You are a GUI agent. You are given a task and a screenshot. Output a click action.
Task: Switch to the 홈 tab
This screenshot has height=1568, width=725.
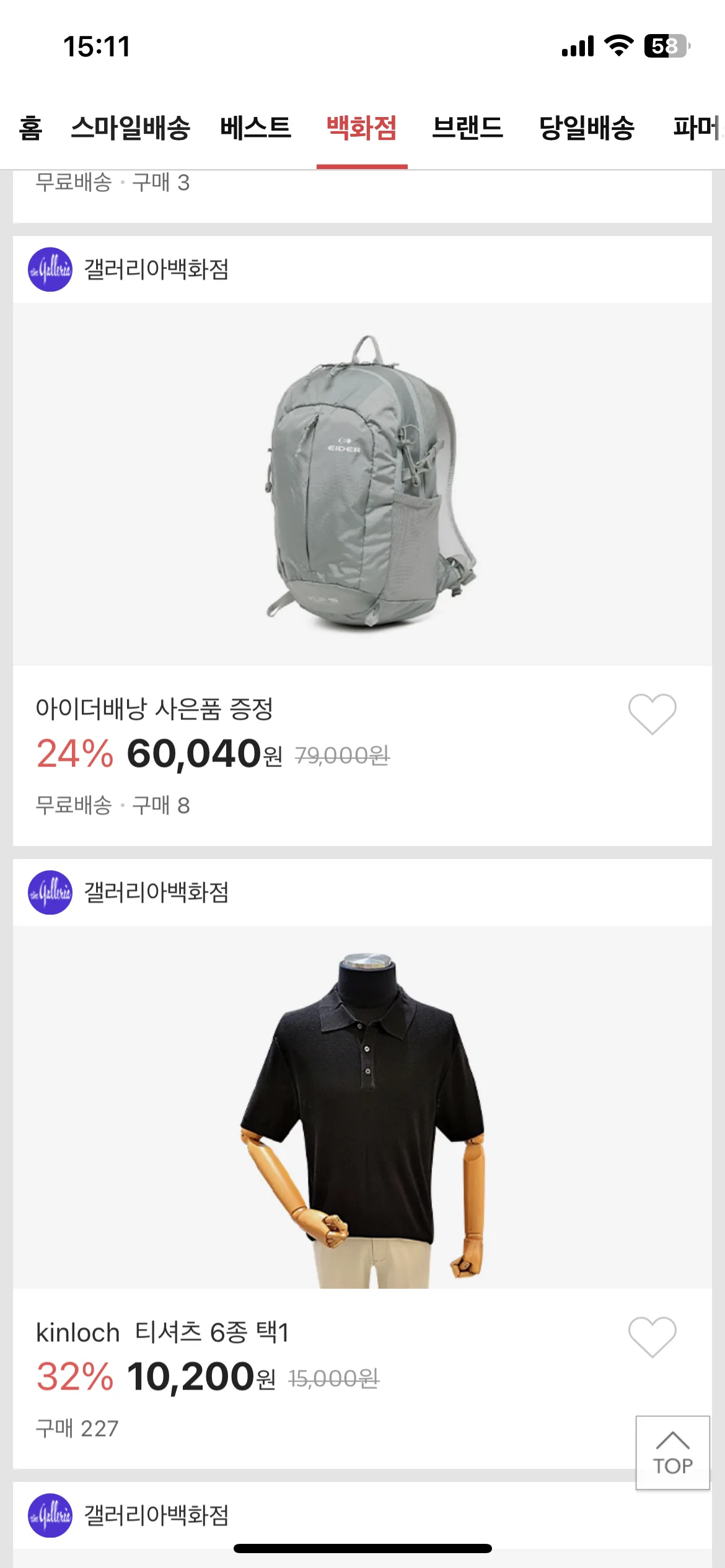tap(30, 128)
